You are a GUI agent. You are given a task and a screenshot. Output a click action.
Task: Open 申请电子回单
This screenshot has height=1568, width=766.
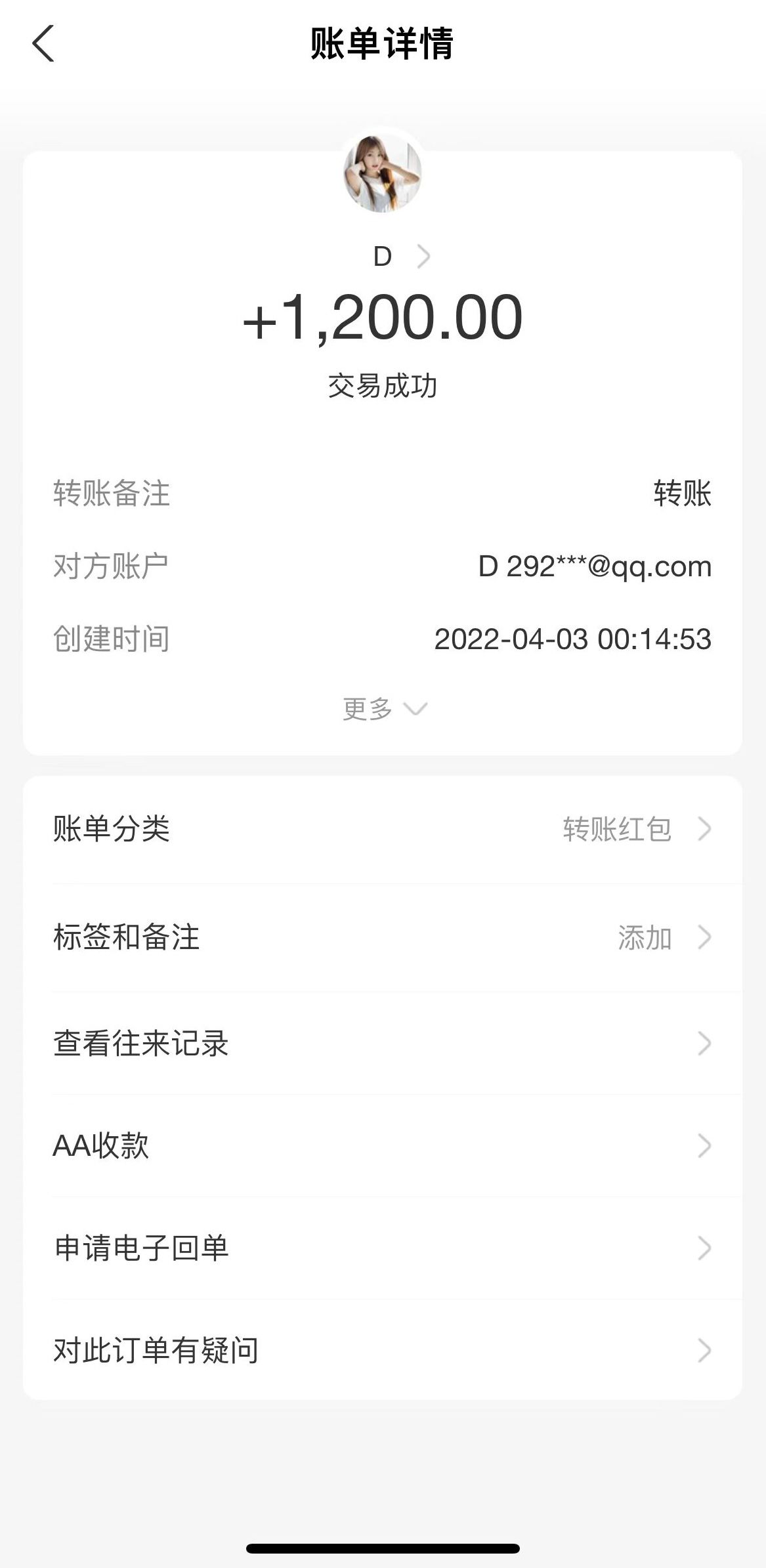(383, 1248)
